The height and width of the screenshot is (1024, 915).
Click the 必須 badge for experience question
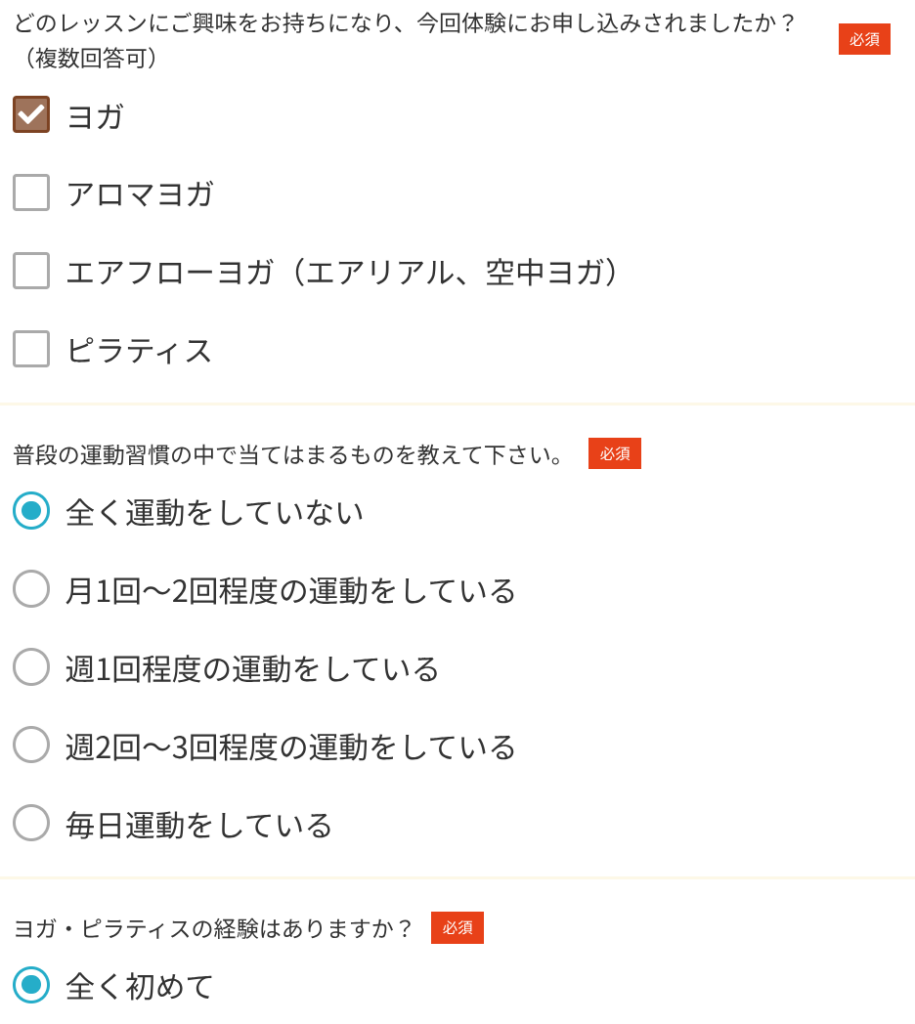click(x=457, y=927)
